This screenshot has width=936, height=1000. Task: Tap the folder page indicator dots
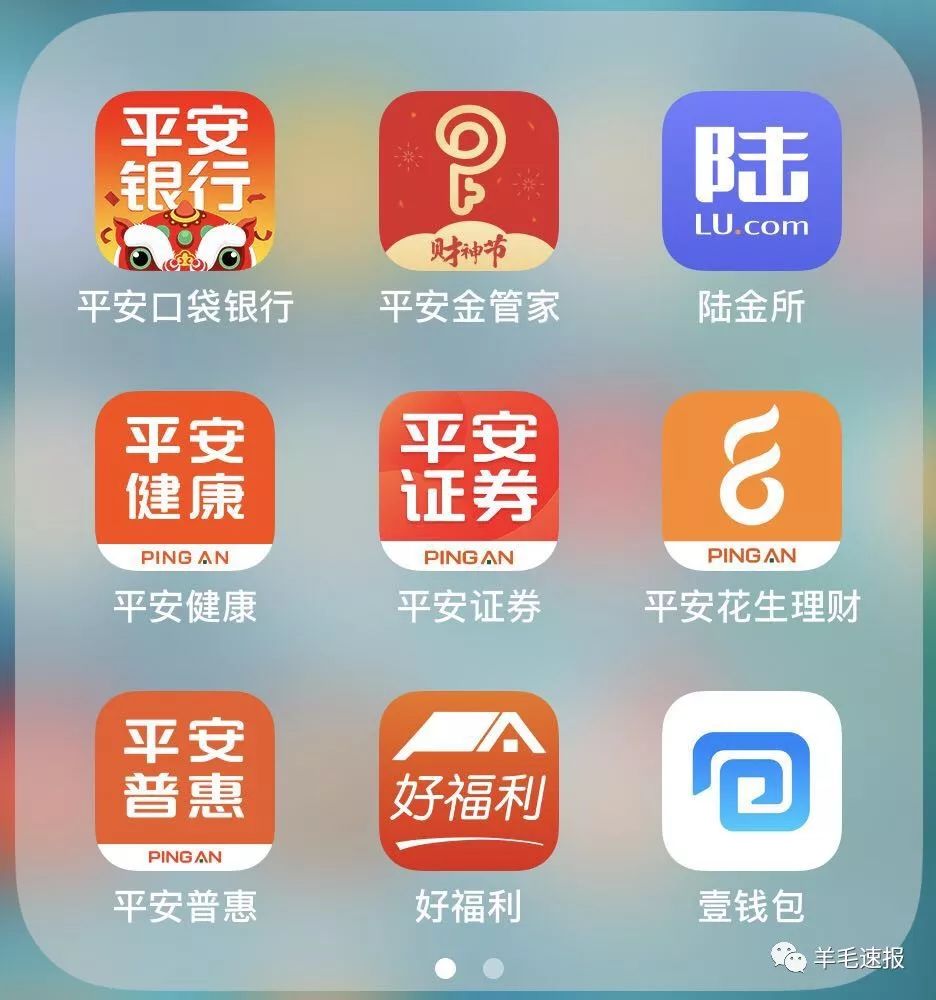(x=469, y=968)
